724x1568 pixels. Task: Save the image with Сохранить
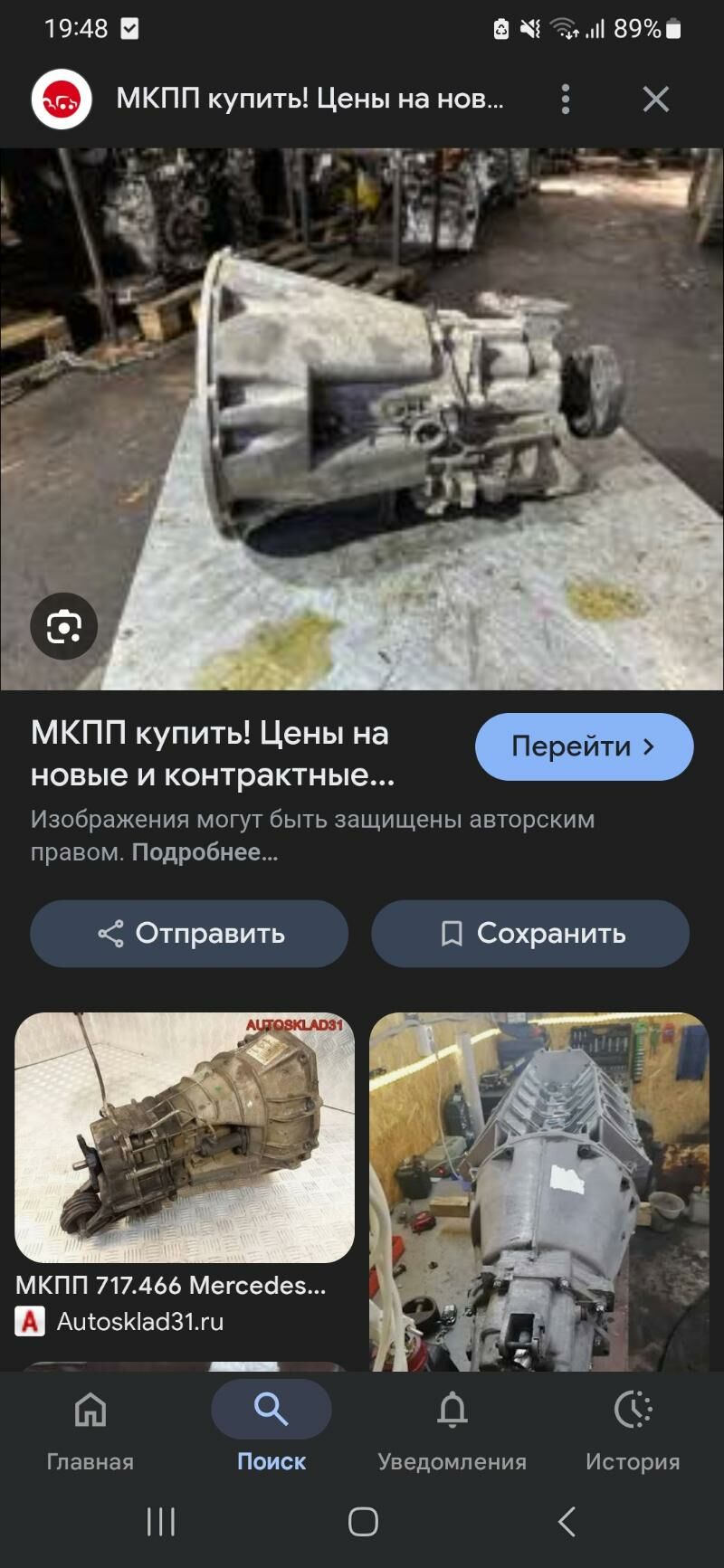[x=530, y=933]
